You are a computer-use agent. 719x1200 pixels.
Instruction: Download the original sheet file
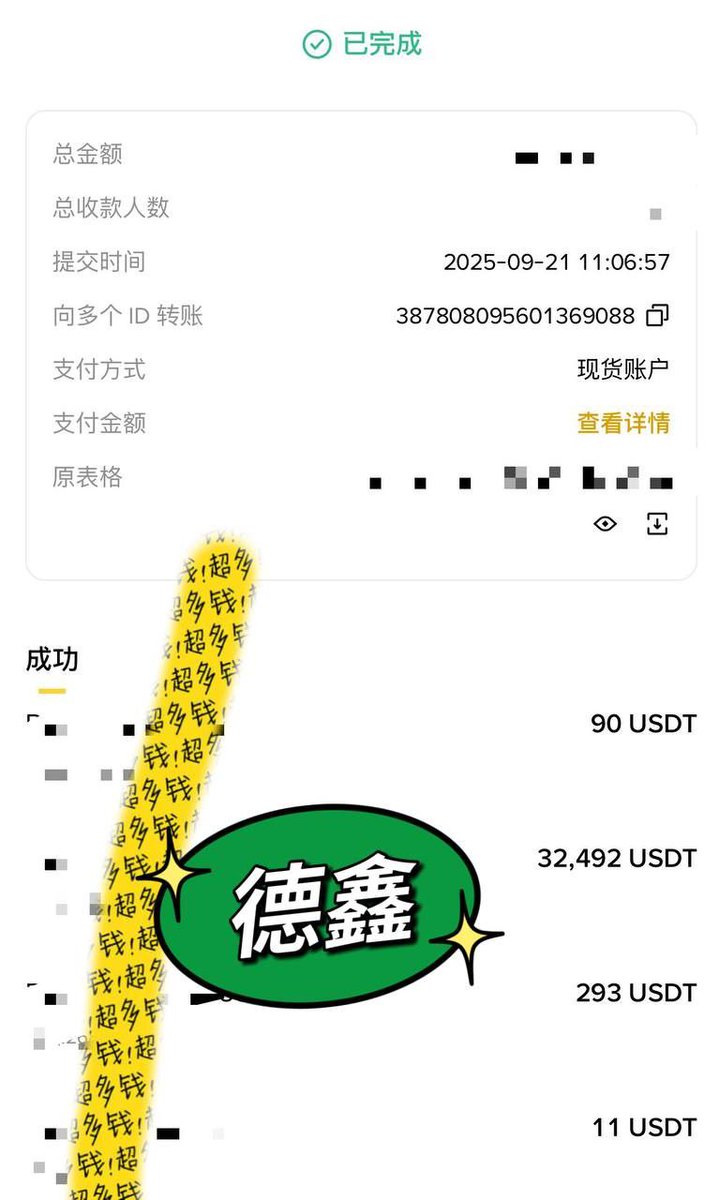[657, 524]
